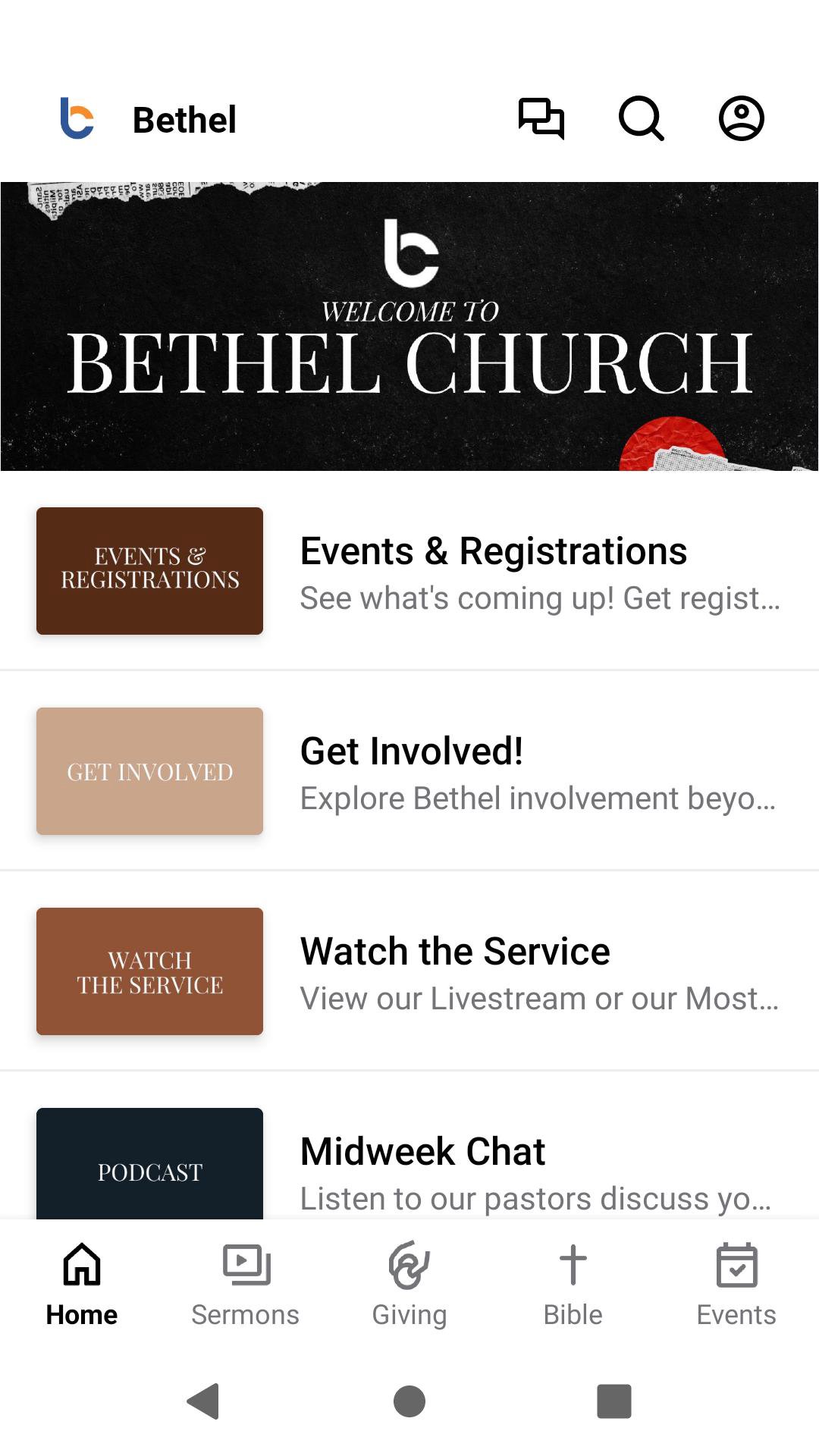819x1456 pixels.
Task: Open the Midweek Chat podcast
Action: tap(409, 1168)
